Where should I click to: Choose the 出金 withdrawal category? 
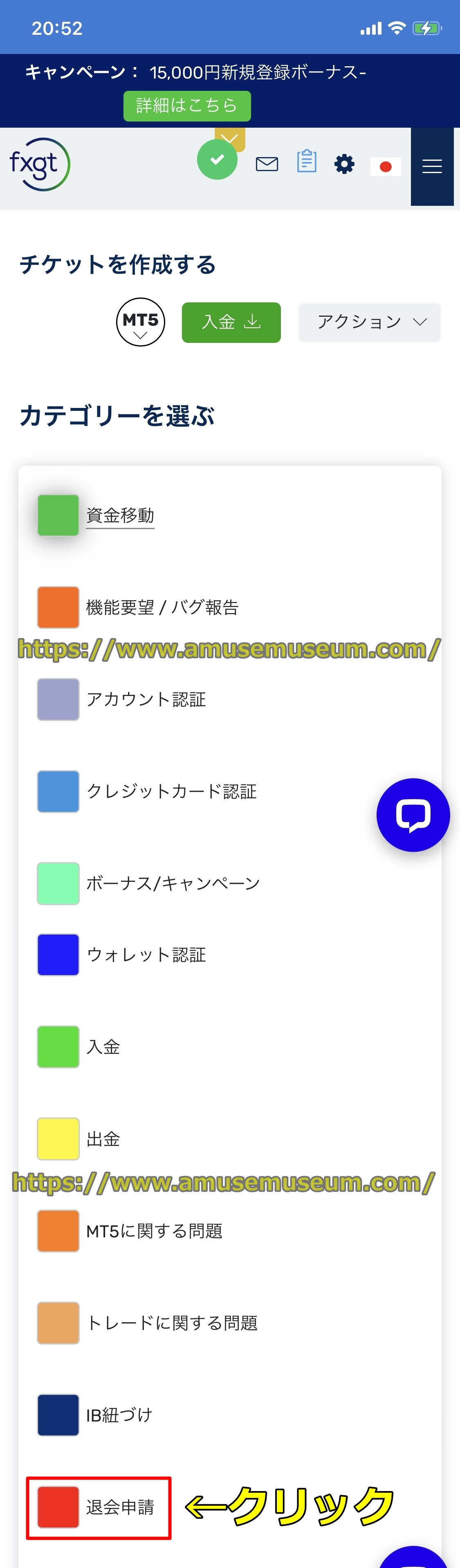click(x=103, y=1138)
